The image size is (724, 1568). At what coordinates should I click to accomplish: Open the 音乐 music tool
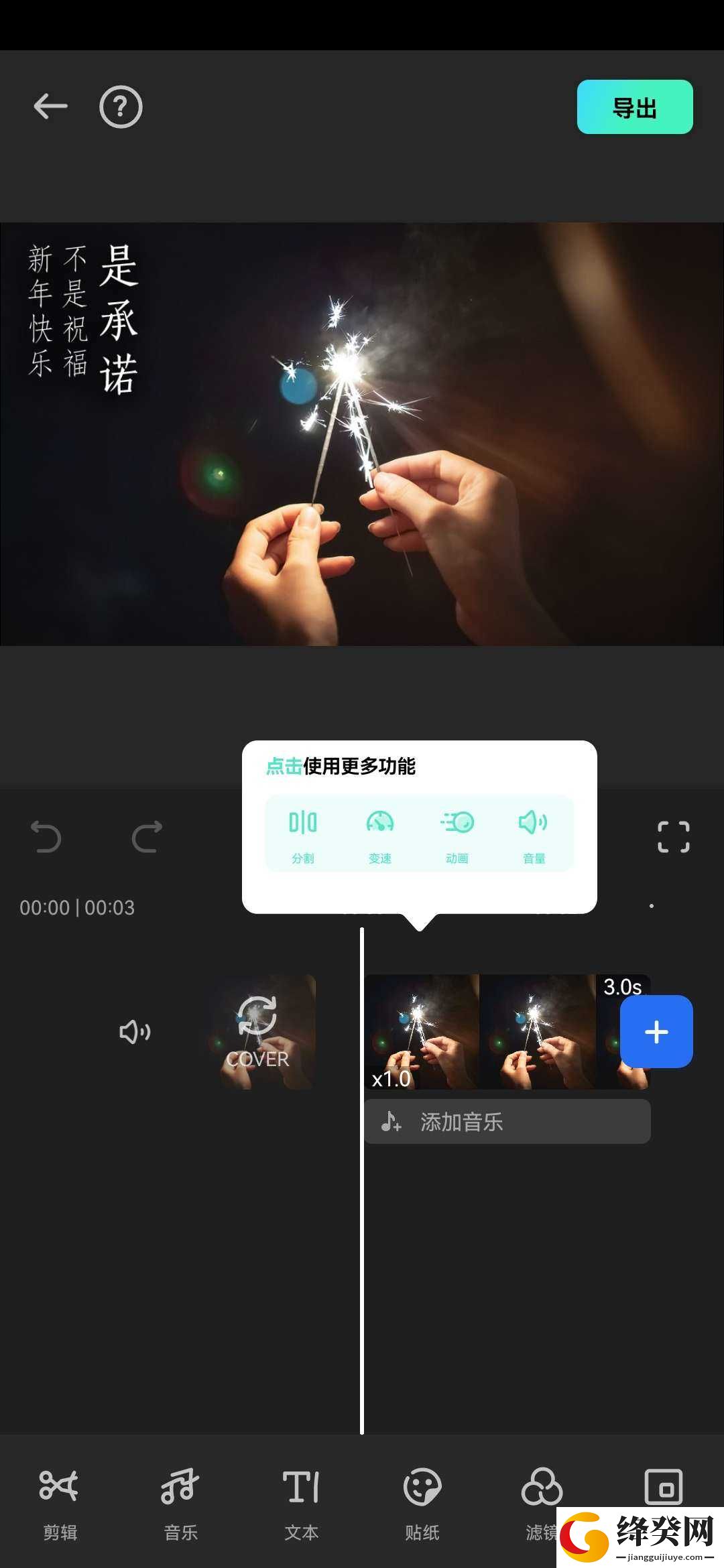point(180,1502)
